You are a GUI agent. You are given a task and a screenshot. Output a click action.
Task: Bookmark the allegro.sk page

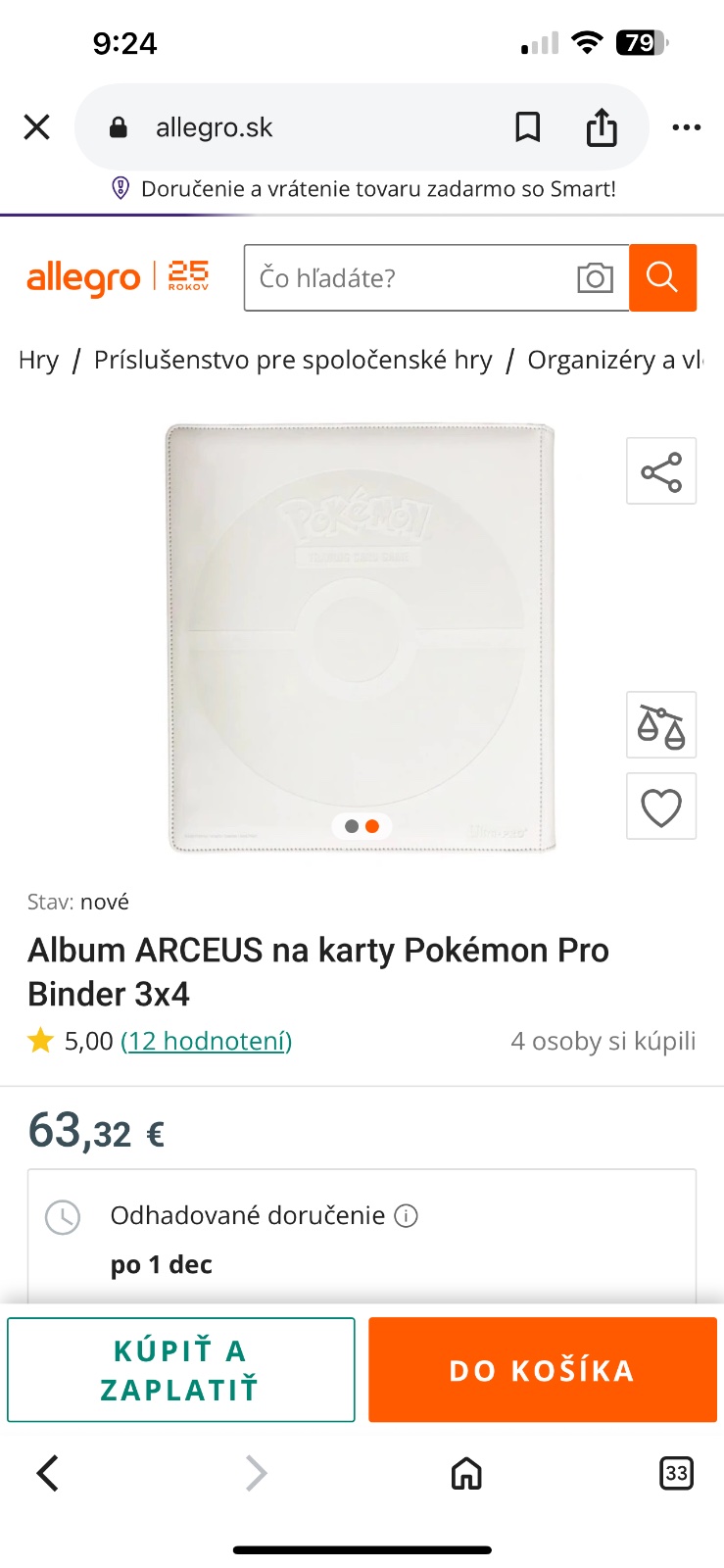pos(528,127)
